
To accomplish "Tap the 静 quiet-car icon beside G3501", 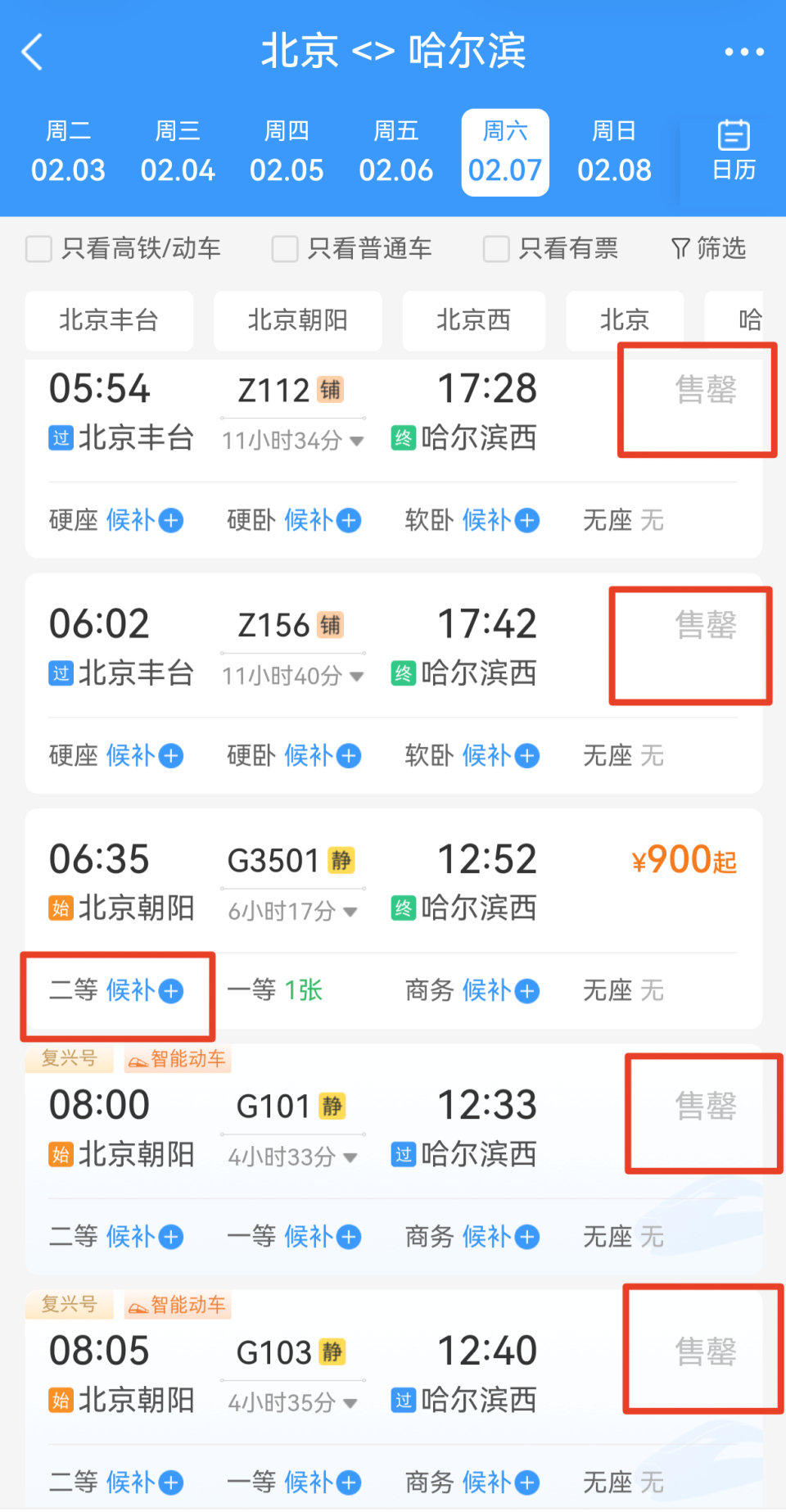I will (x=341, y=861).
